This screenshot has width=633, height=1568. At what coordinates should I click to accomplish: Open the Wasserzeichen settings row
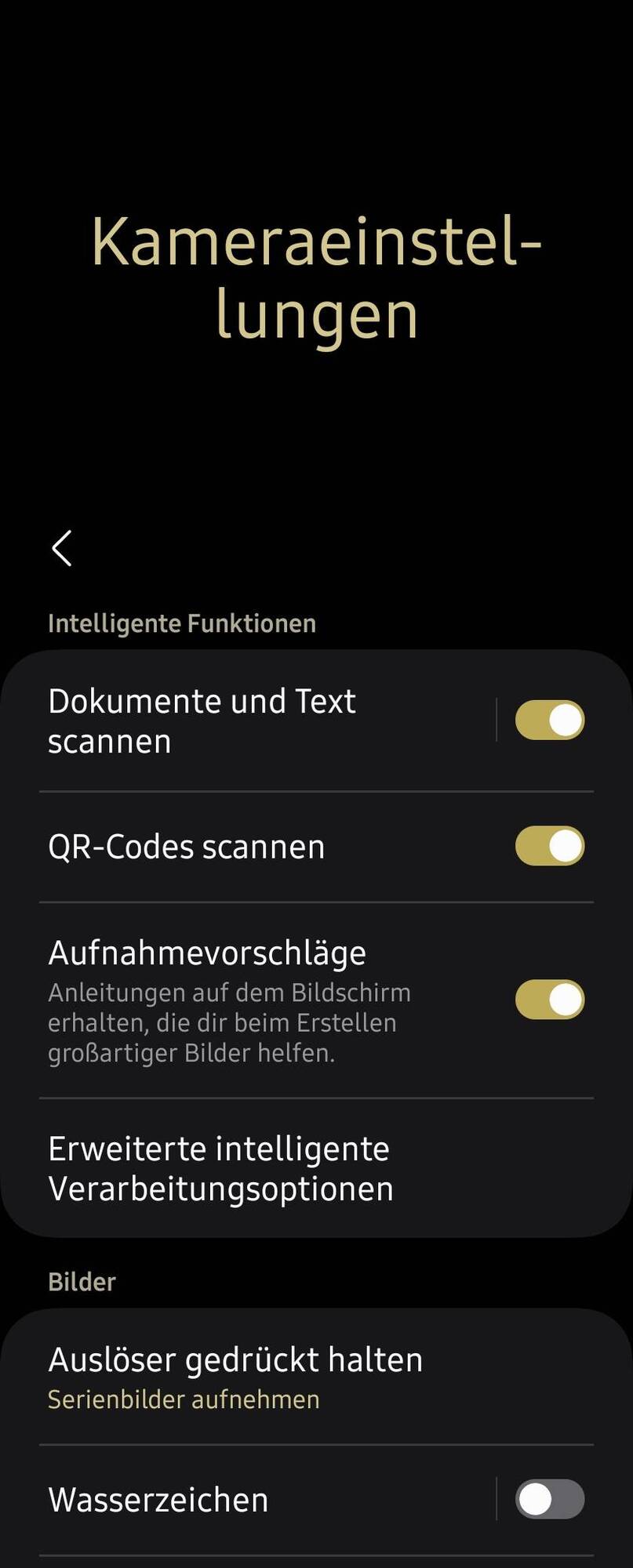coord(235,1500)
